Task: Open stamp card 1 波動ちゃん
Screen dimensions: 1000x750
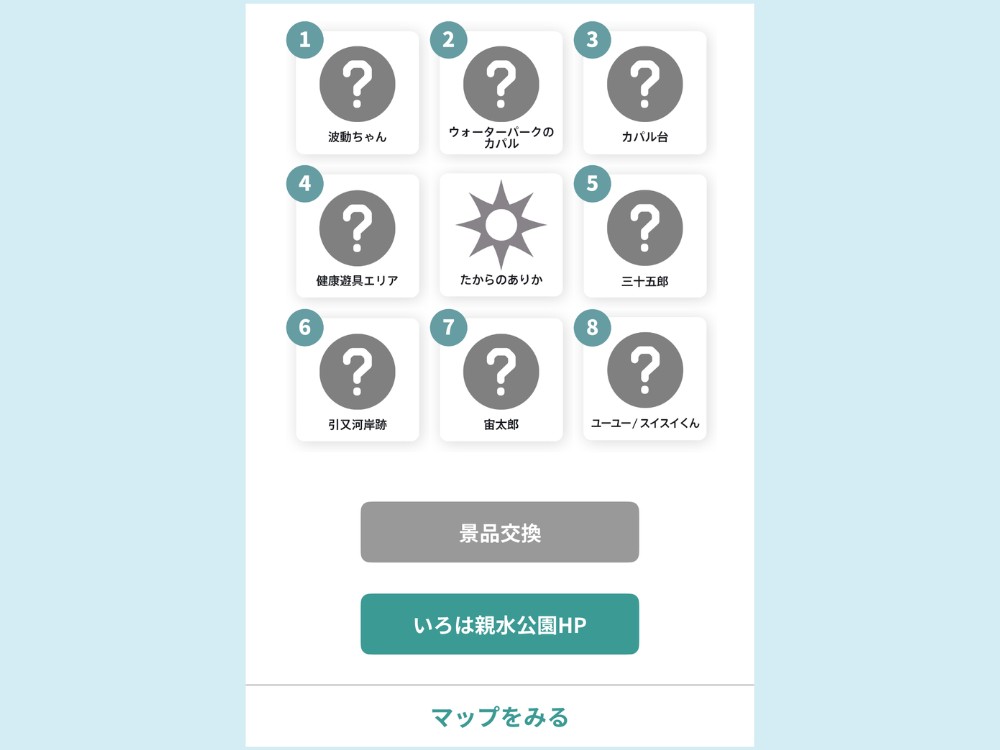Action: 357,92
